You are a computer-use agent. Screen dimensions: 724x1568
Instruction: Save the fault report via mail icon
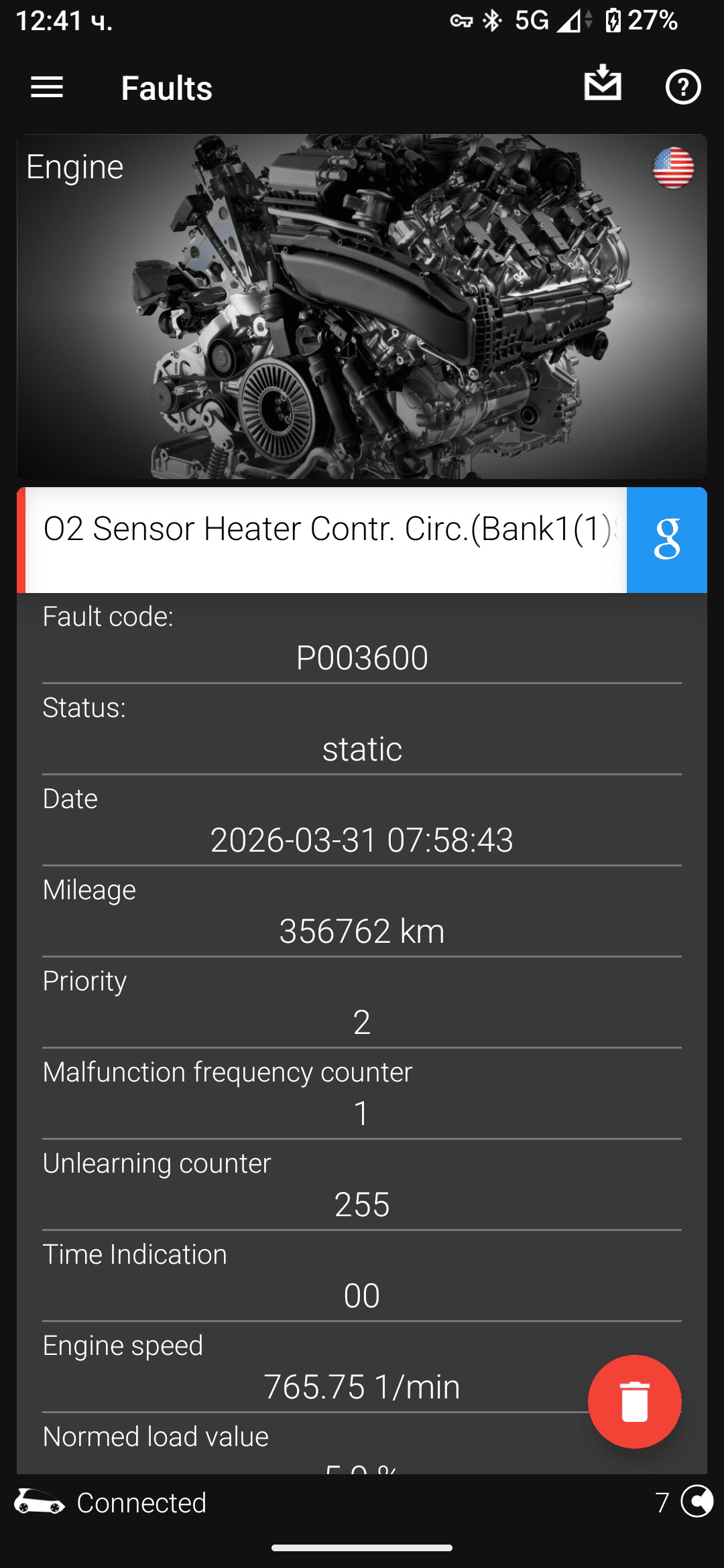click(x=603, y=84)
